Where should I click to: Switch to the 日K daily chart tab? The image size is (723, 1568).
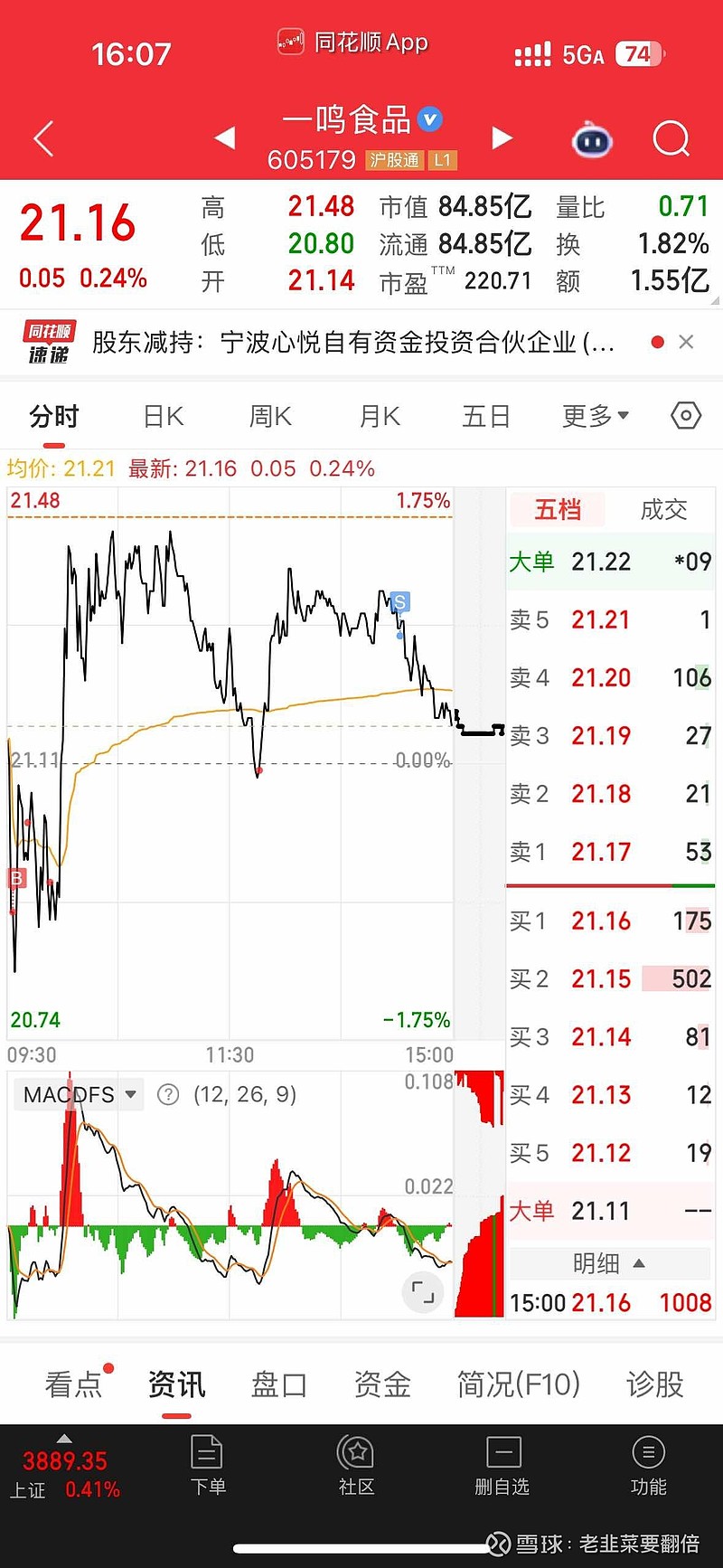161,415
